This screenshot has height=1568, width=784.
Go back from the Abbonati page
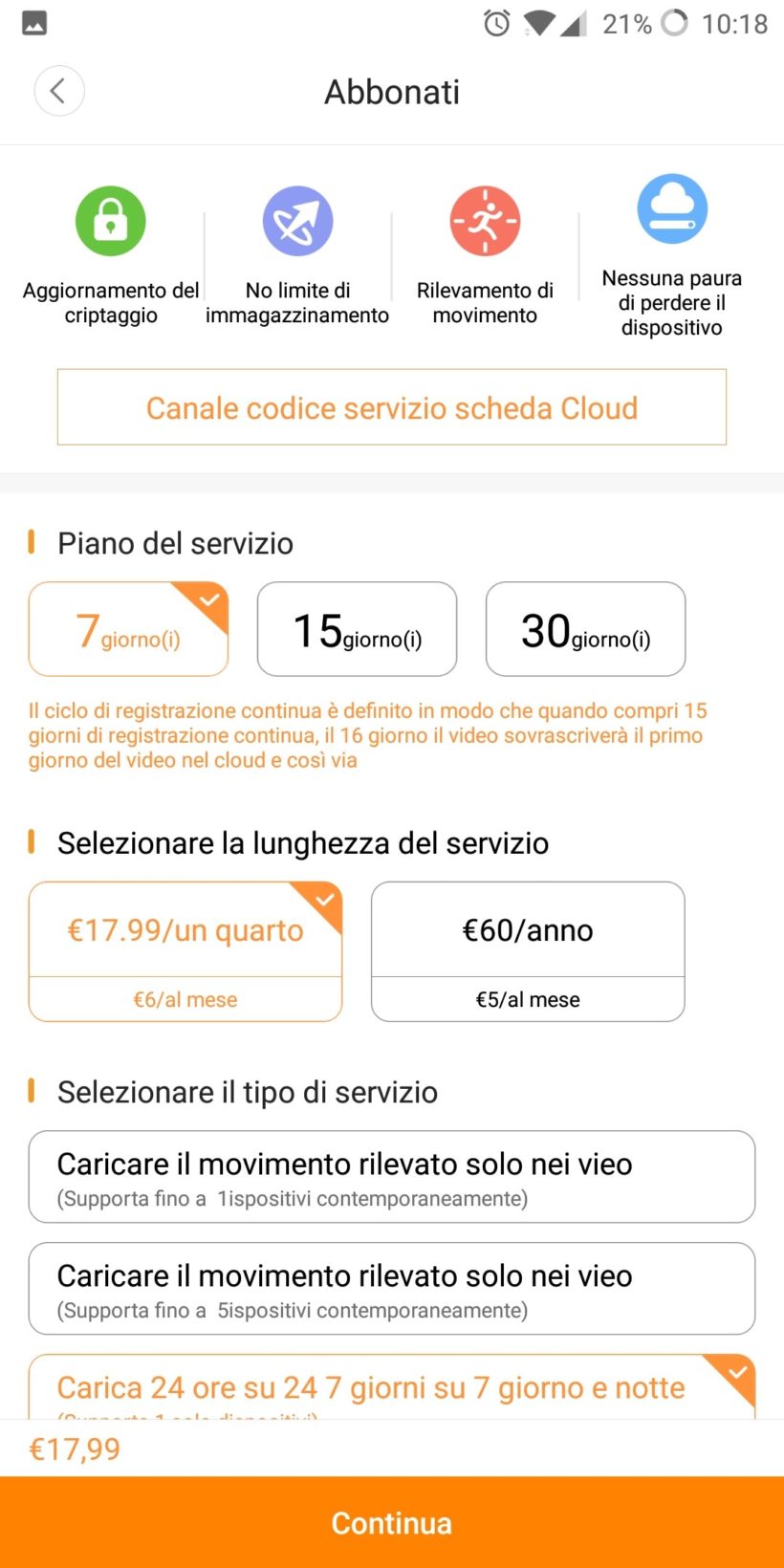point(58,92)
